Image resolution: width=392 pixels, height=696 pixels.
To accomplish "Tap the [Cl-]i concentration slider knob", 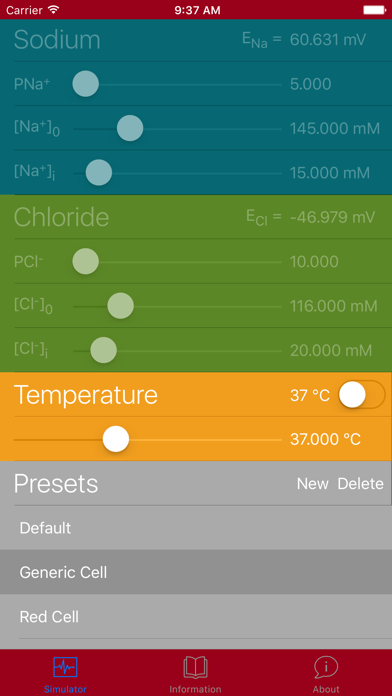I will point(103,350).
